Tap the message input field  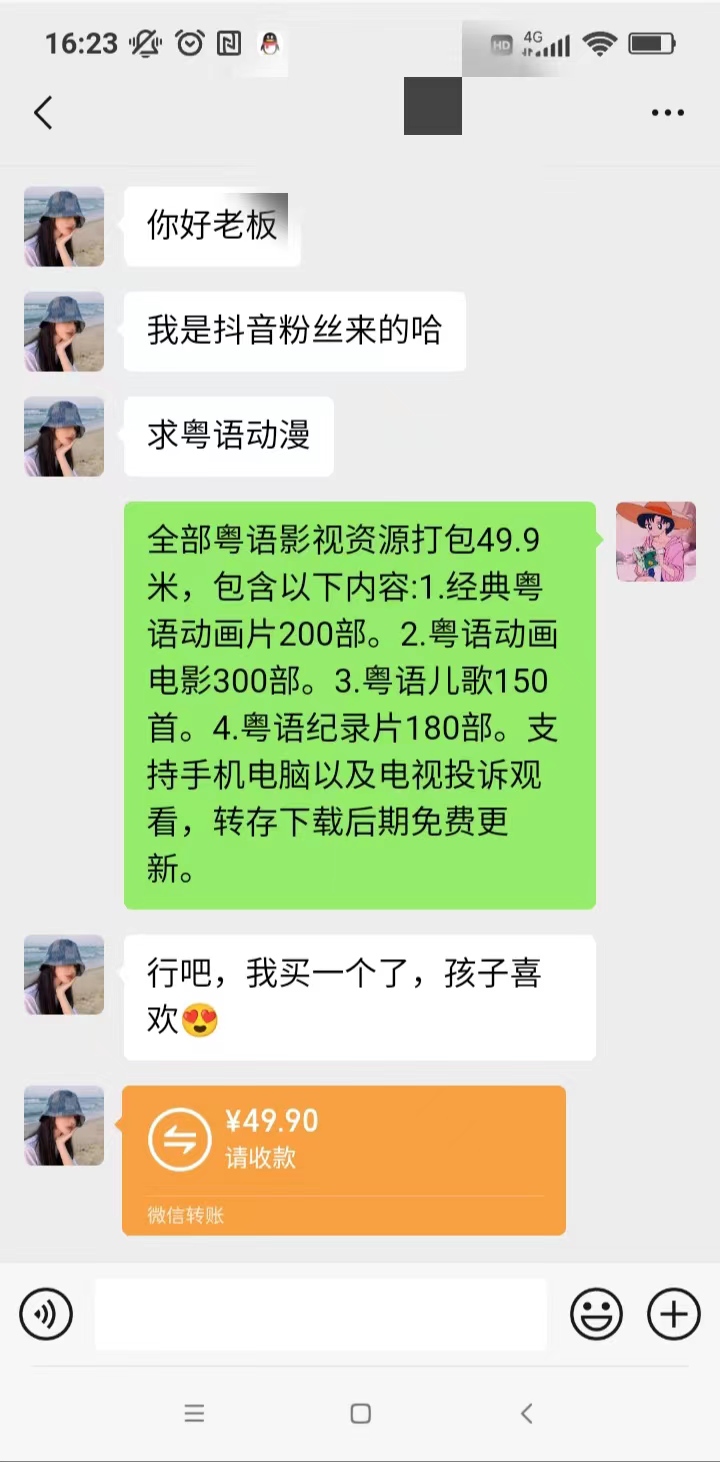point(320,1314)
